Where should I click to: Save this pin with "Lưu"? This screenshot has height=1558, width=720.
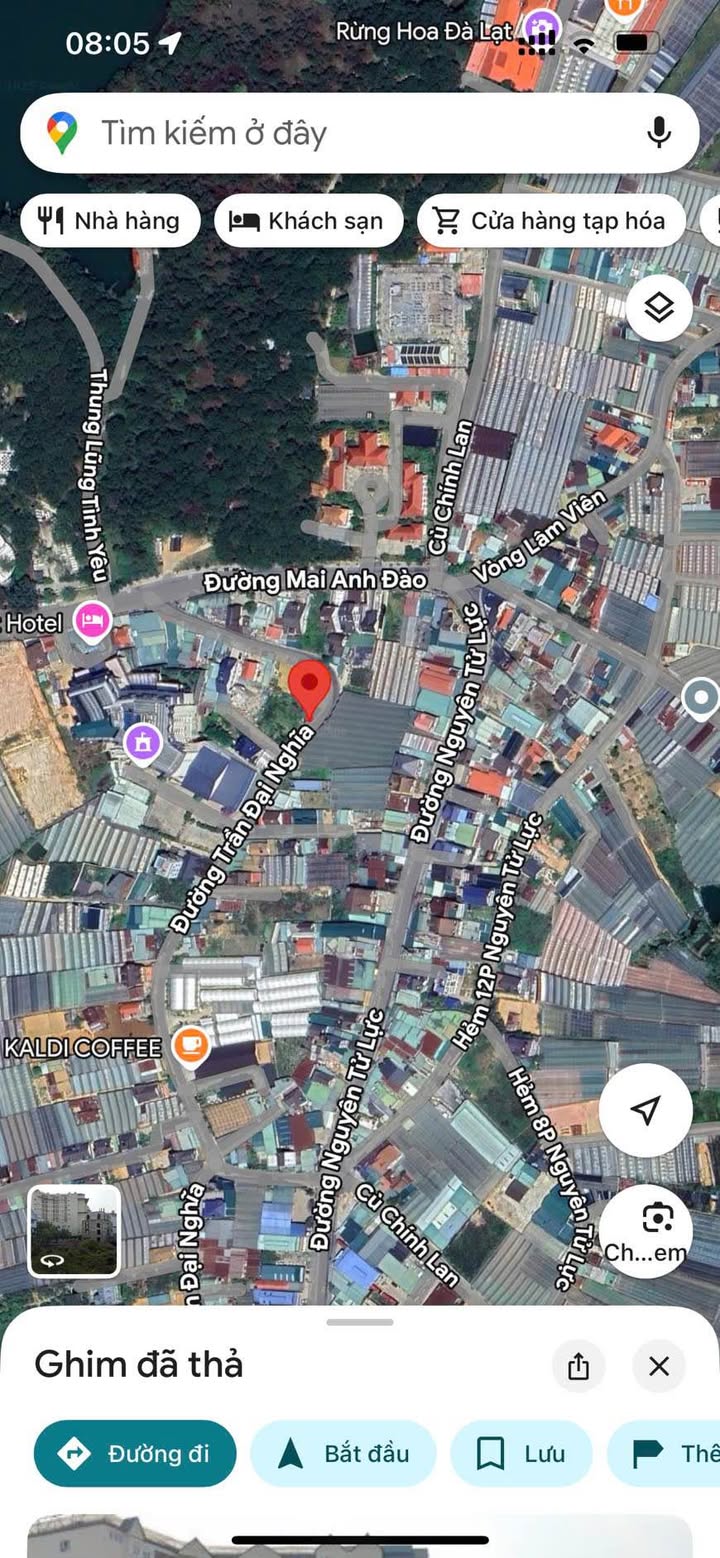[521, 1453]
